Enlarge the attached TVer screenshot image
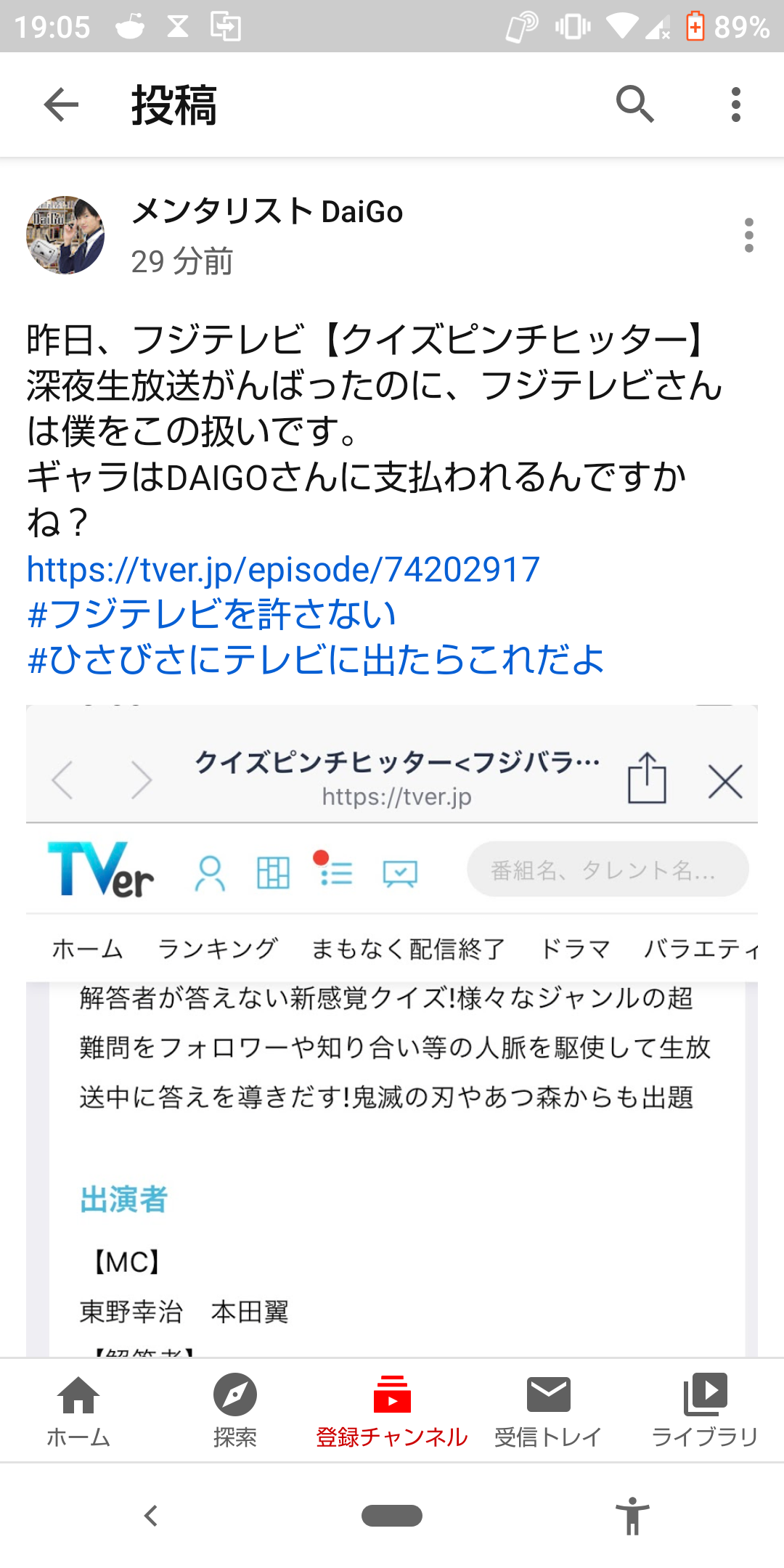 point(392,1031)
